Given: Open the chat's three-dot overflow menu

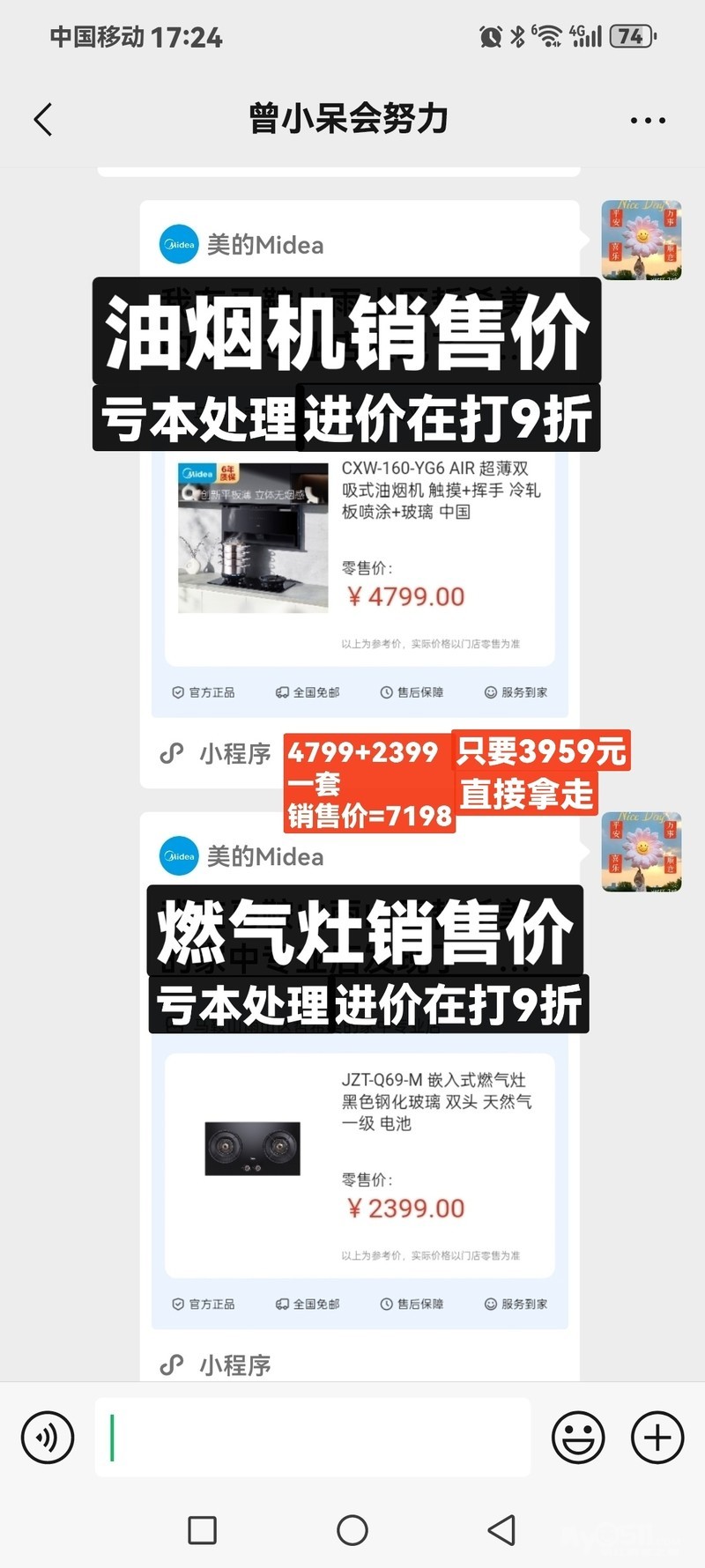Looking at the screenshot, I should tap(648, 121).
